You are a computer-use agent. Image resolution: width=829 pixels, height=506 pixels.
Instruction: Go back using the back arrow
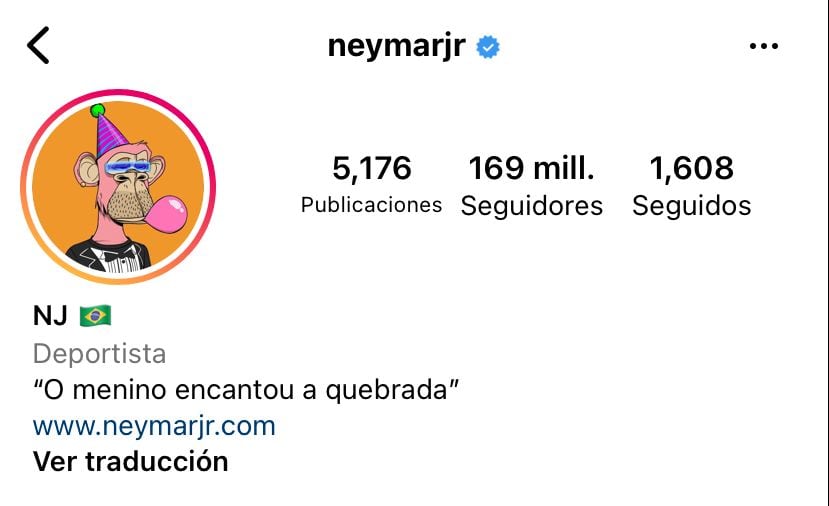(38, 46)
